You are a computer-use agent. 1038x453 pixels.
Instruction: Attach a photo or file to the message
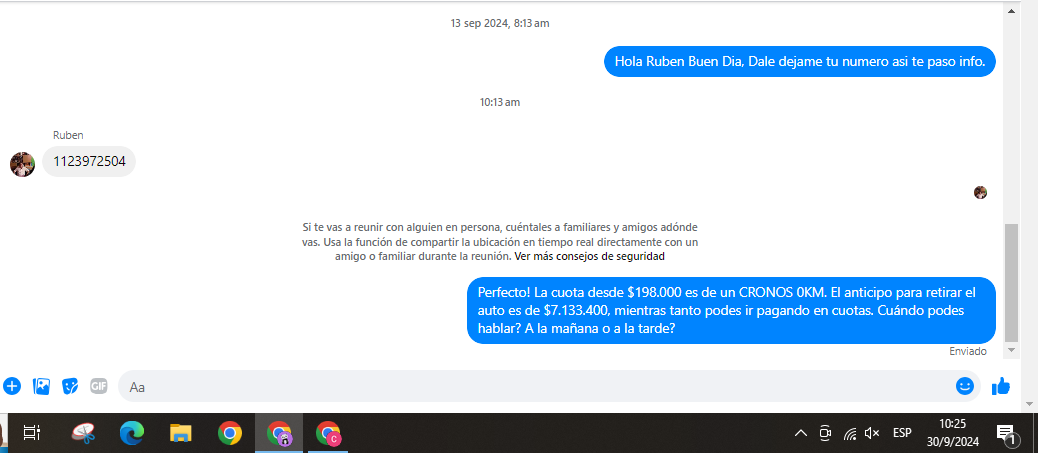pos(41,386)
